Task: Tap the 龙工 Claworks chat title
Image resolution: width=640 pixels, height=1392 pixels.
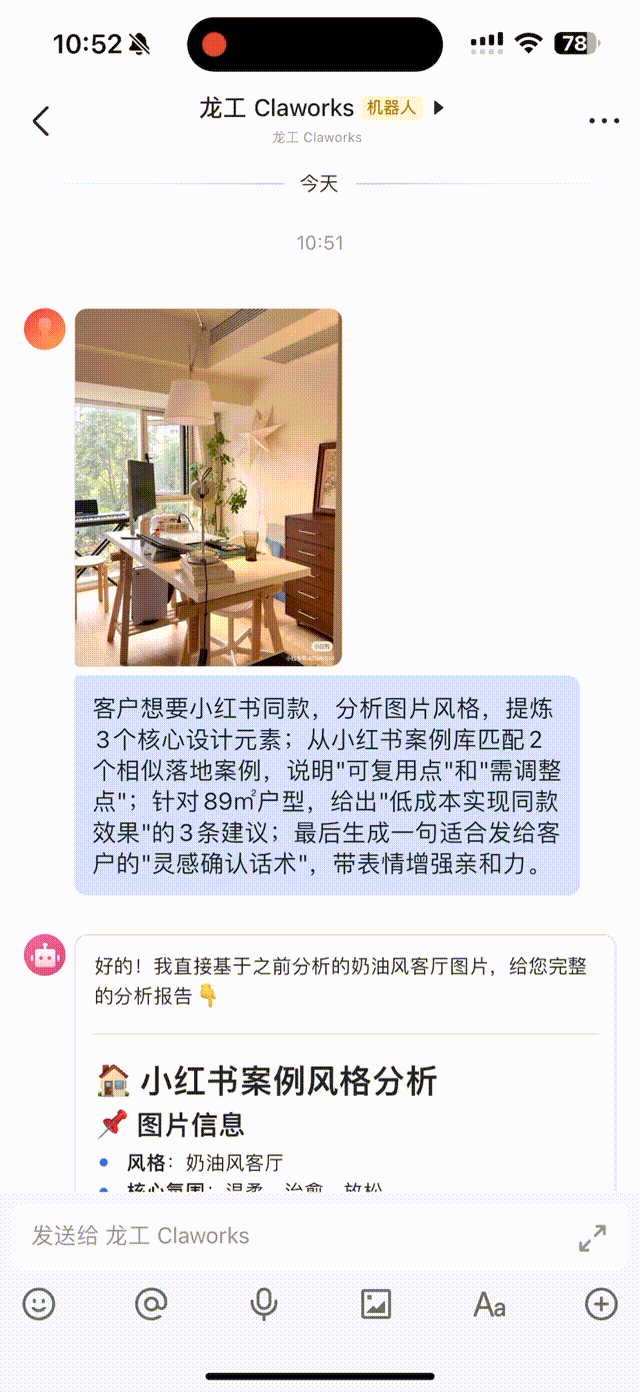Action: 277,108
